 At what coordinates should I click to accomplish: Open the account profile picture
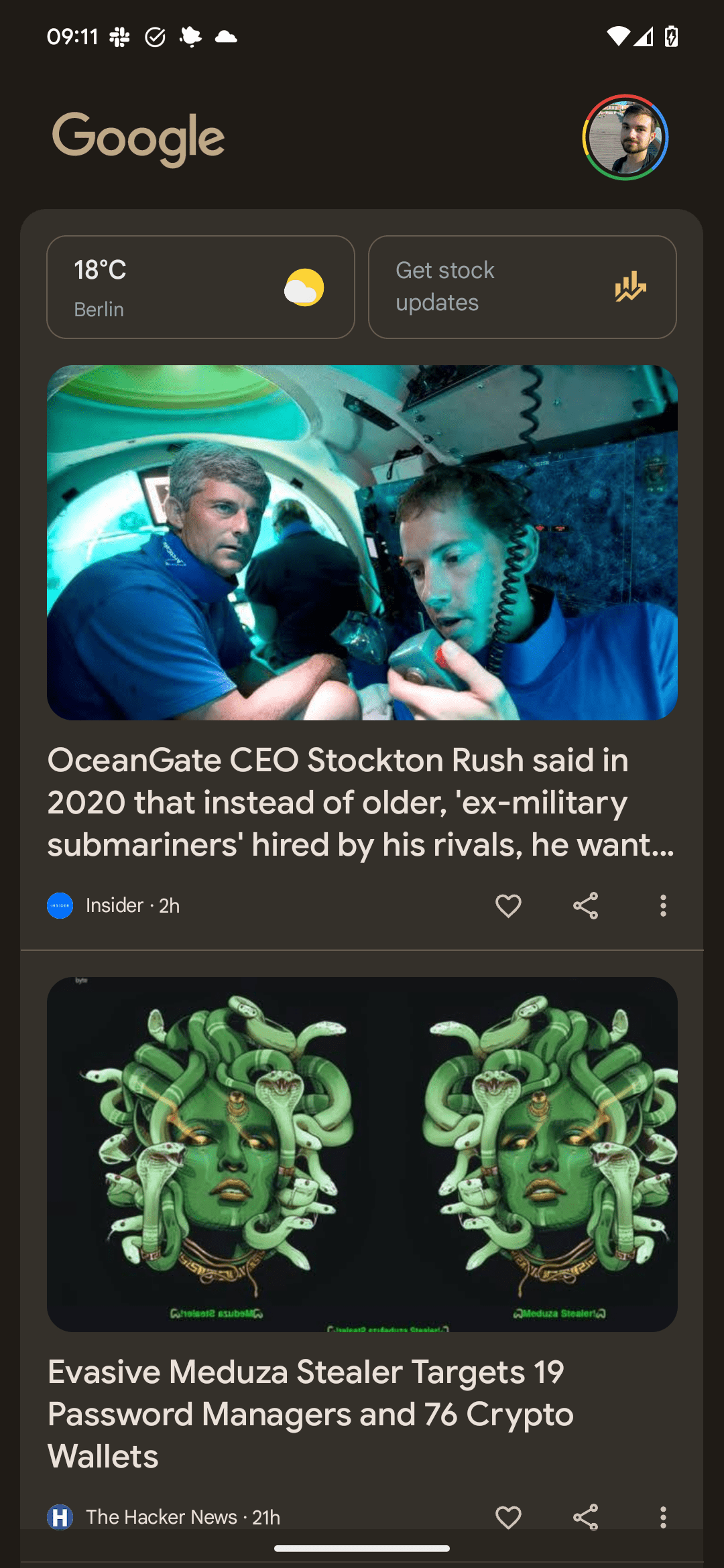[x=625, y=137]
